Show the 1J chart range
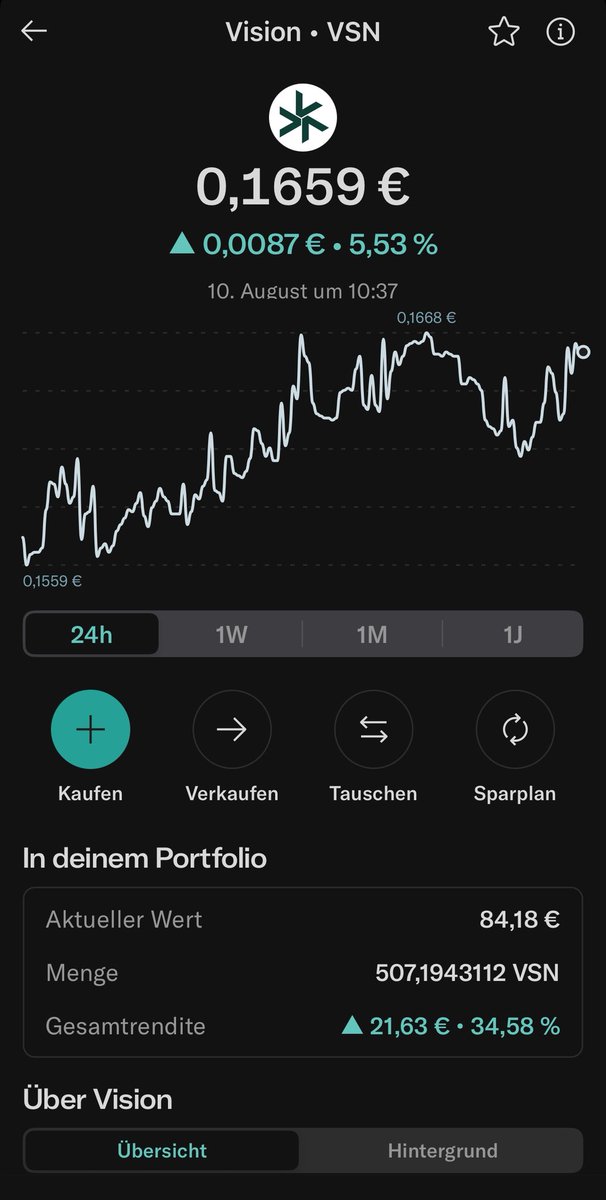 [512, 634]
